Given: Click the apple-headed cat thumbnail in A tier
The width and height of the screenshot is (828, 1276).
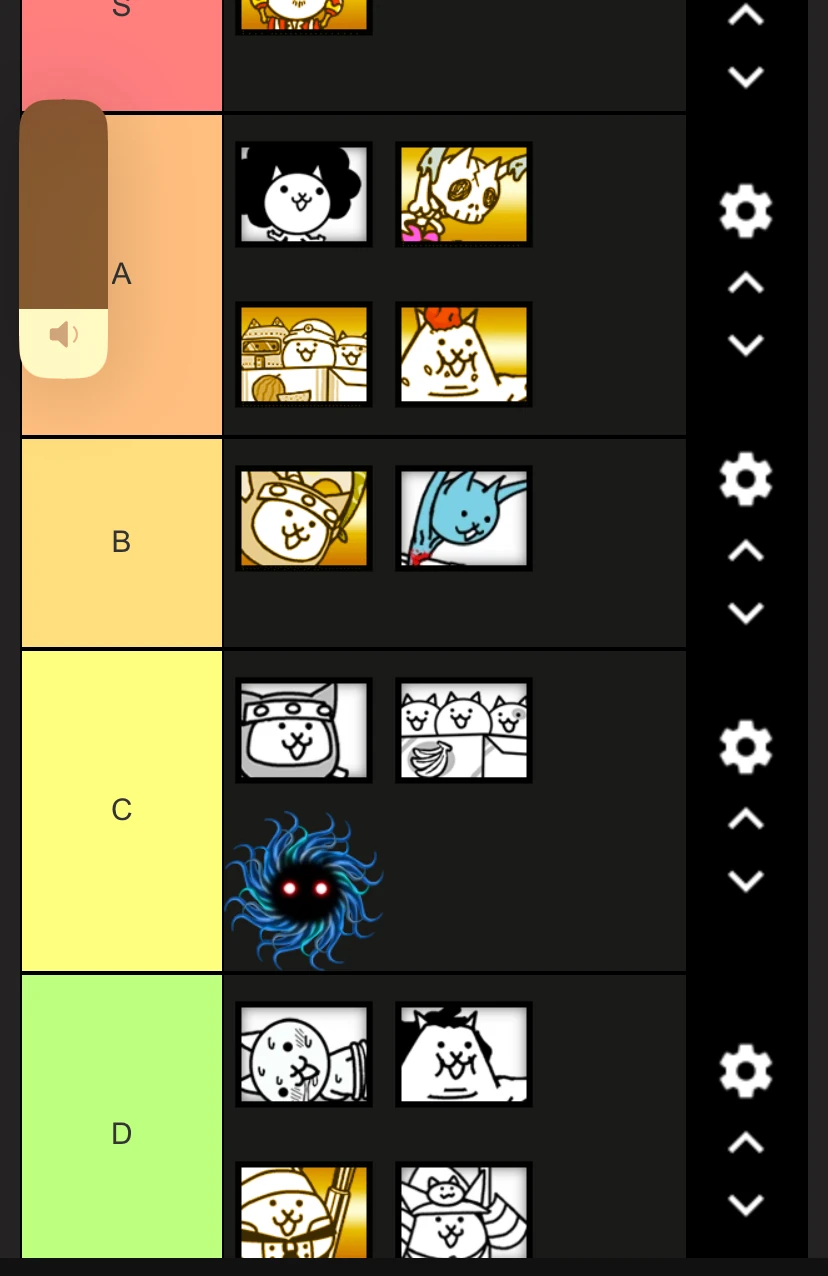Looking at the screenshot, I should (x=463, y=354).
